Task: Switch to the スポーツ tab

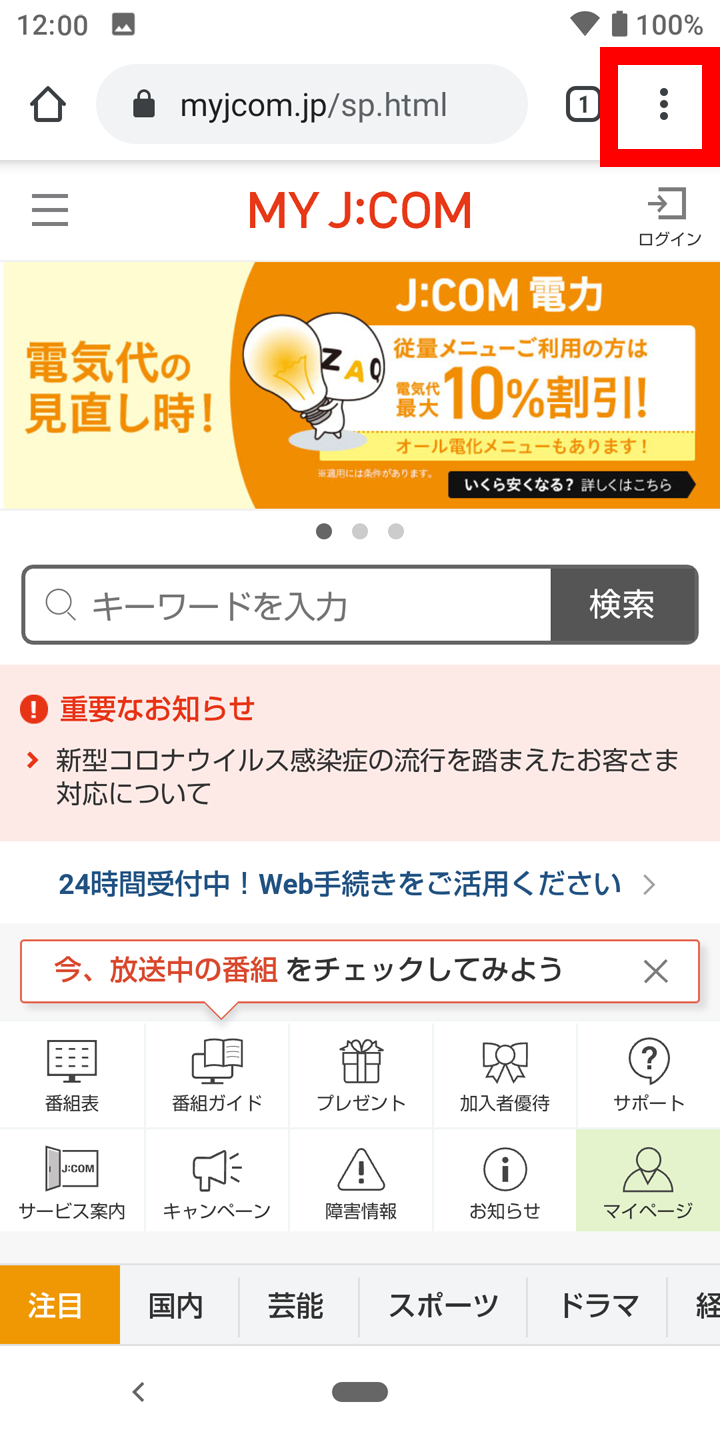Action: [x=443, y=1305]
